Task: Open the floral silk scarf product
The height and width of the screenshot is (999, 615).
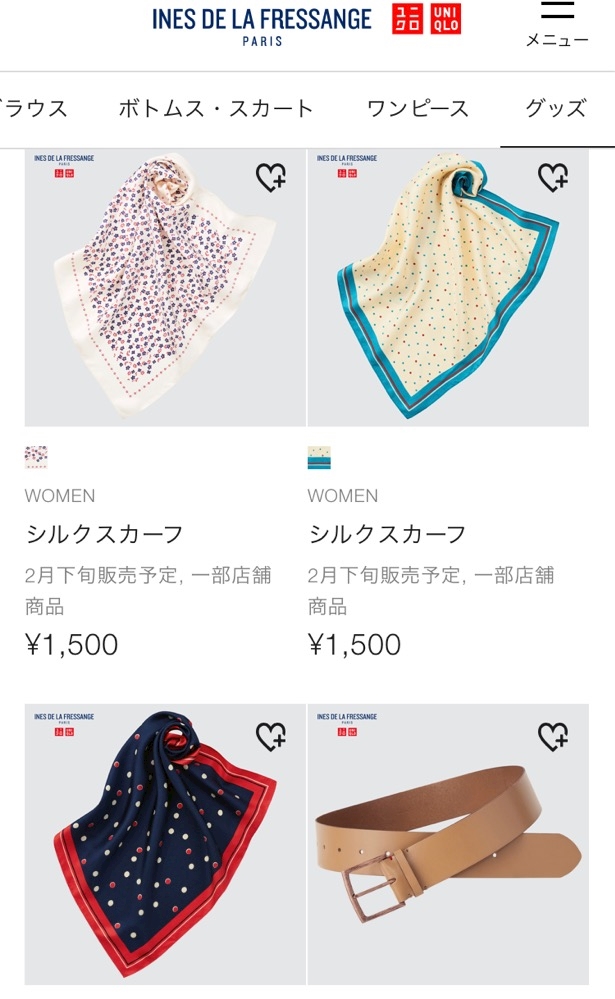Action: [x=165, y=288]
